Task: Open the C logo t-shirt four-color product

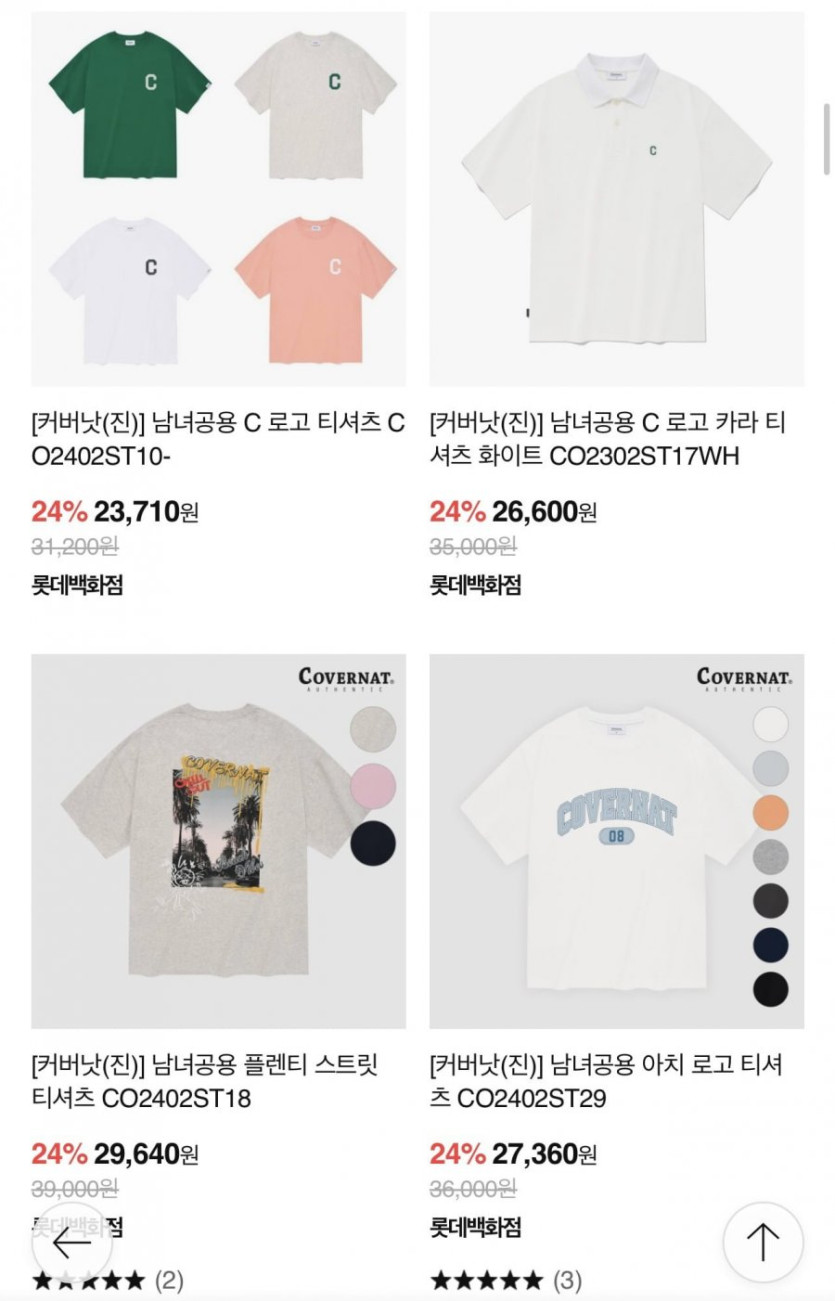Action: pos(218,200)
